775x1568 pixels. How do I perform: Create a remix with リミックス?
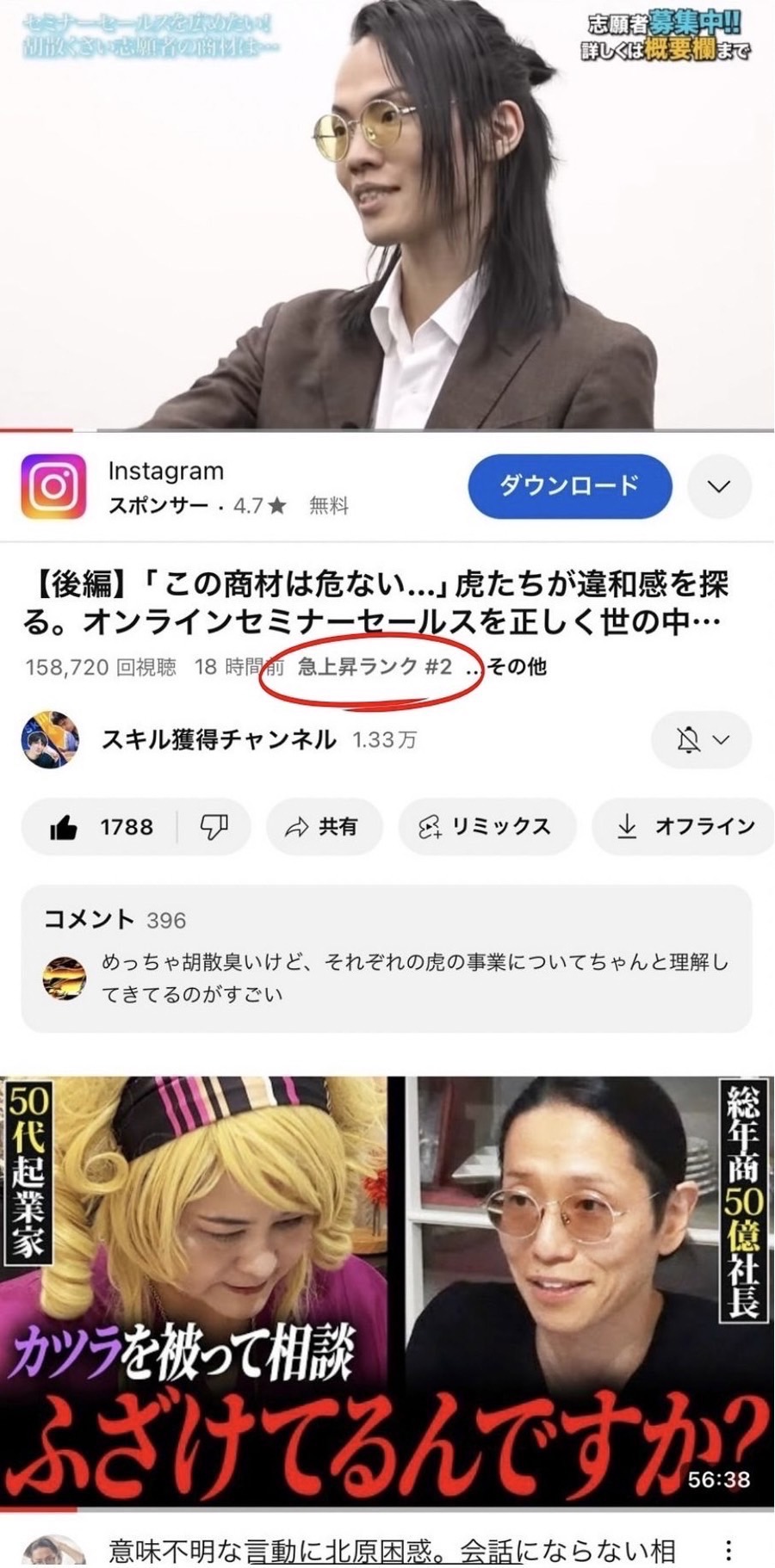486,827
